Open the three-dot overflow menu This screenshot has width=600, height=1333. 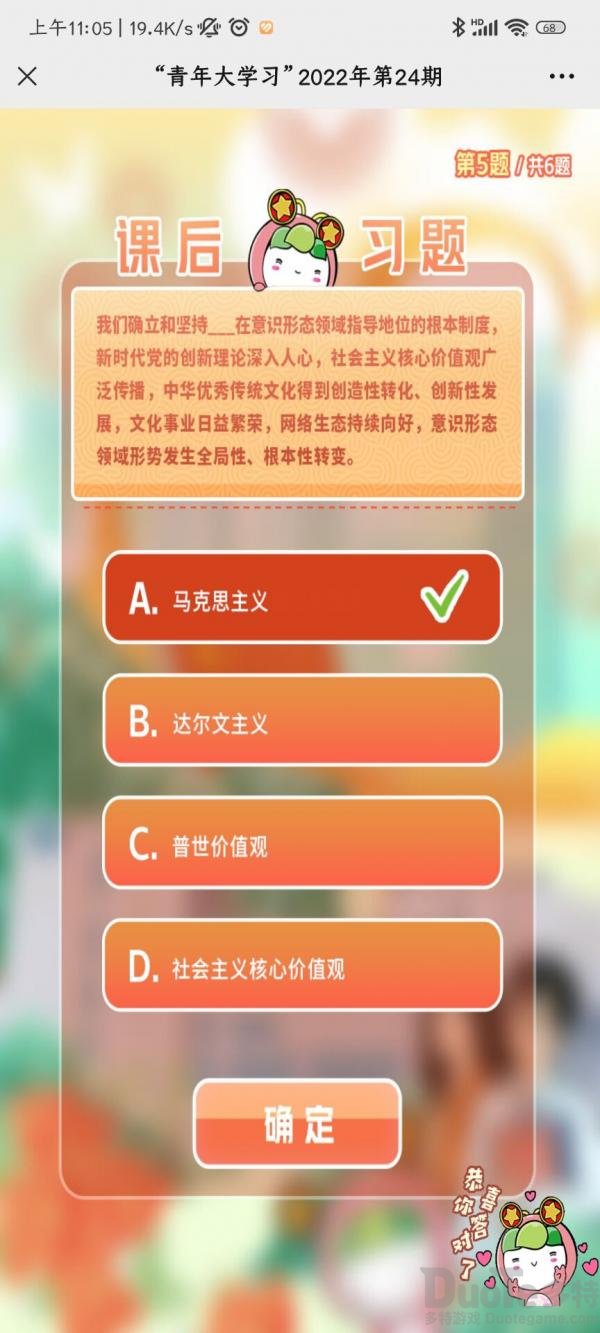pyautogui.click(x=562, y=77)
